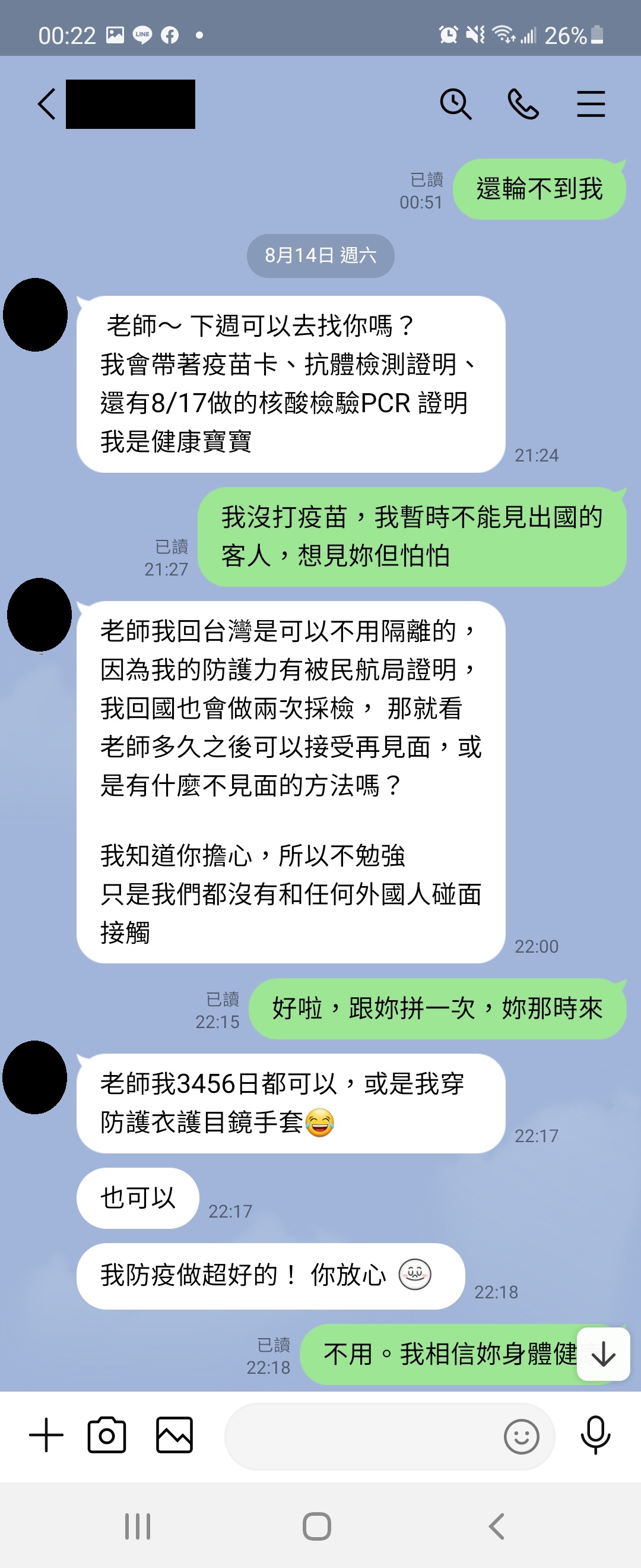Screen dimensions: 641x1568
Task: Open the chat menu
Action: point(591,103)
